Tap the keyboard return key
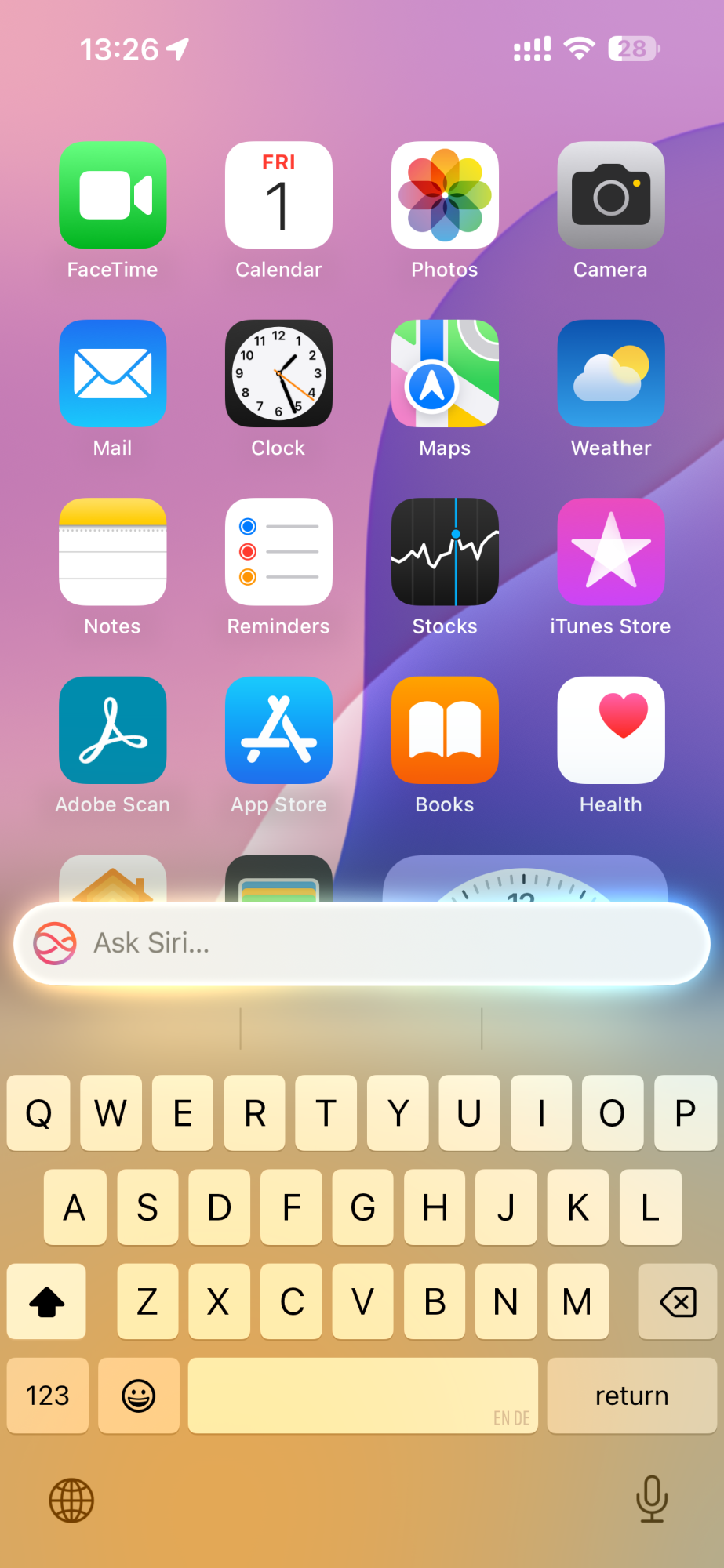This screenshot has width=724, height=1568. (x=631, y=1396)
